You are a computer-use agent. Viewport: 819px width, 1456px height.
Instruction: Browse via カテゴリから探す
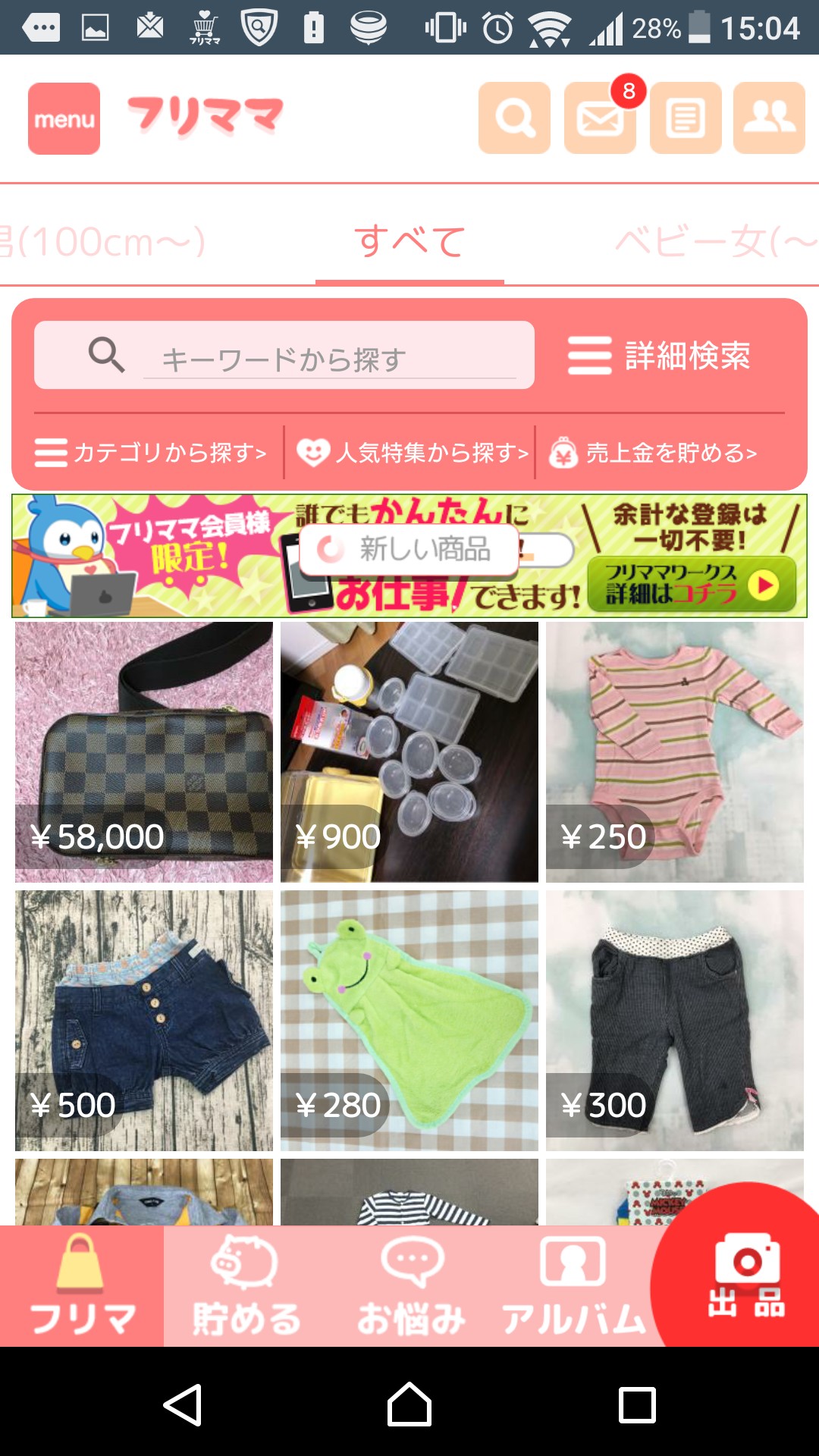[x=150, y=453]
